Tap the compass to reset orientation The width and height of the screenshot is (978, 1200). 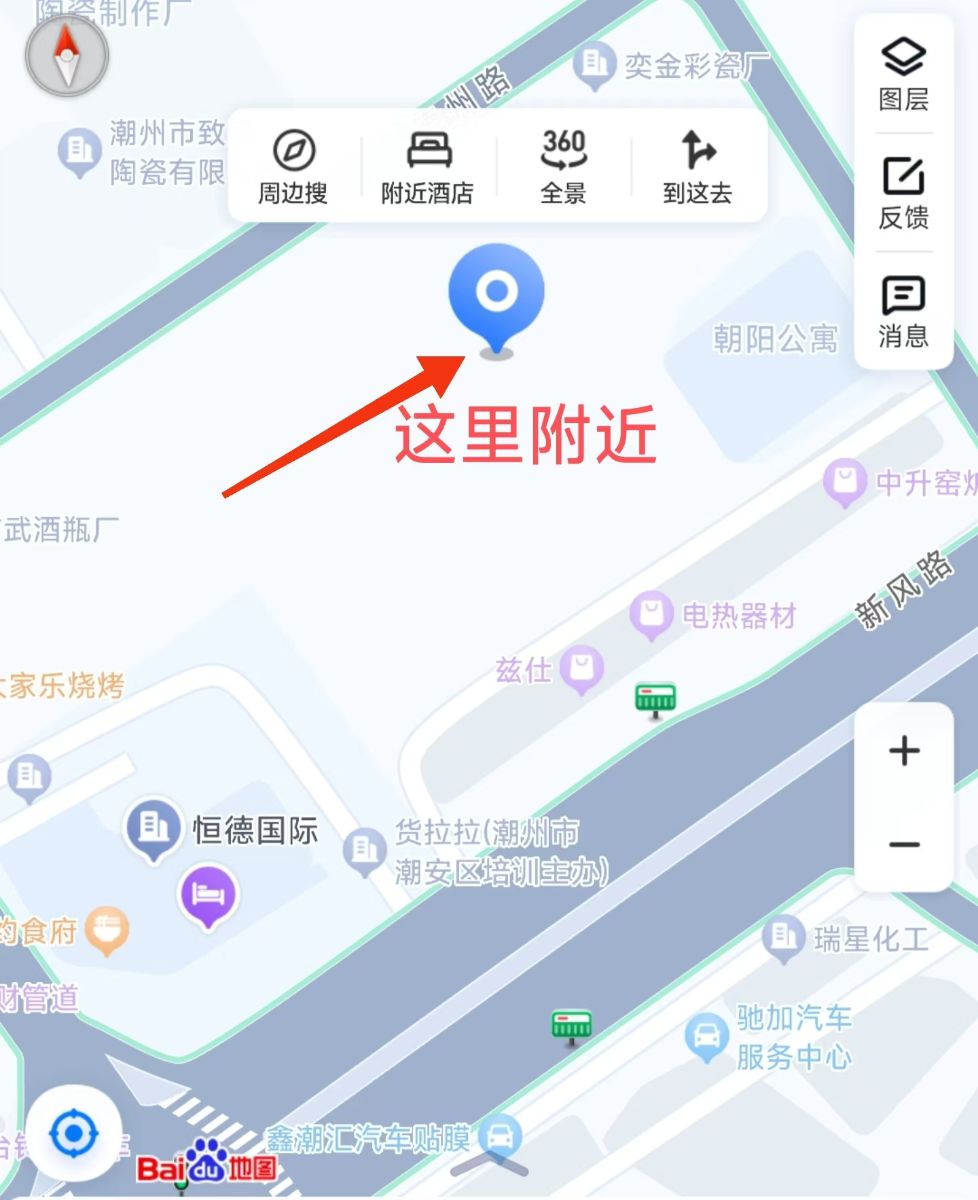(x=66, y=56)
